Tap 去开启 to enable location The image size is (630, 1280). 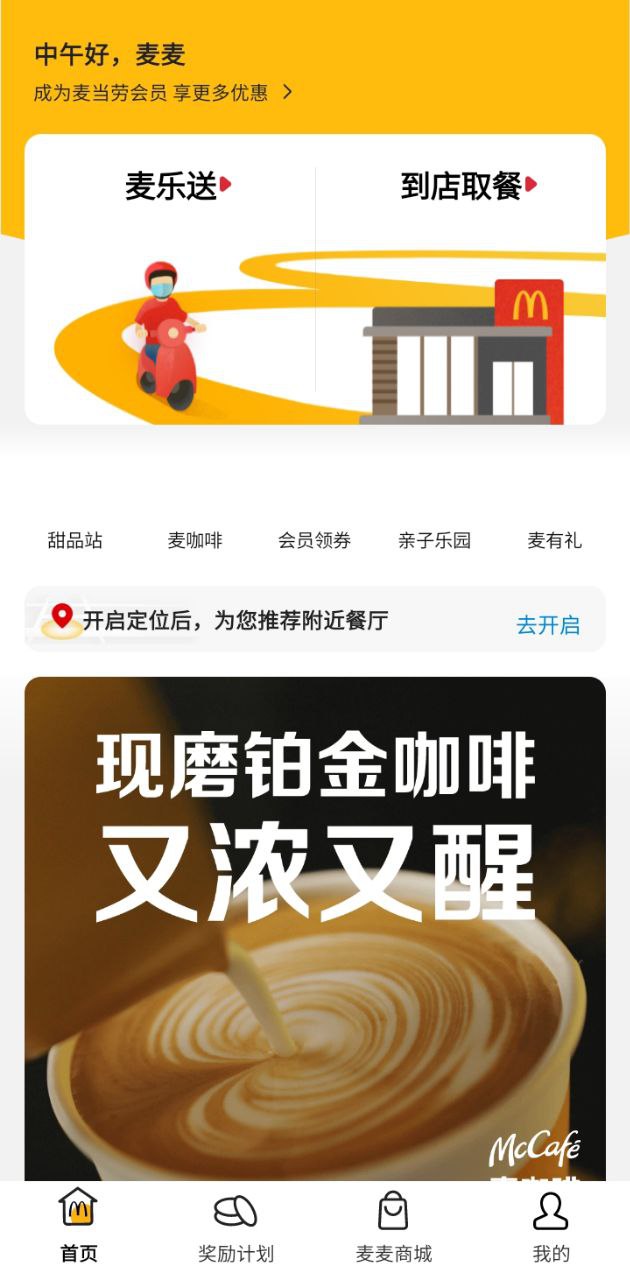tap(547, 625)
